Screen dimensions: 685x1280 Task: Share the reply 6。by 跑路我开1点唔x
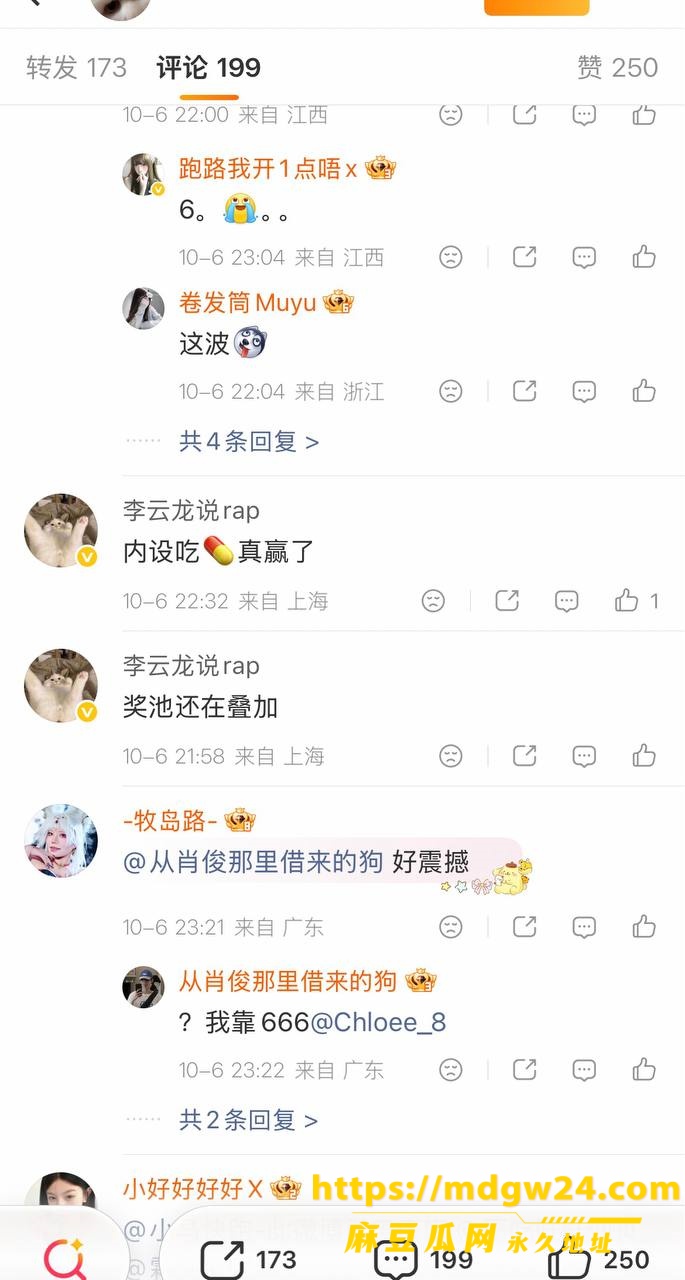point(525,257)
